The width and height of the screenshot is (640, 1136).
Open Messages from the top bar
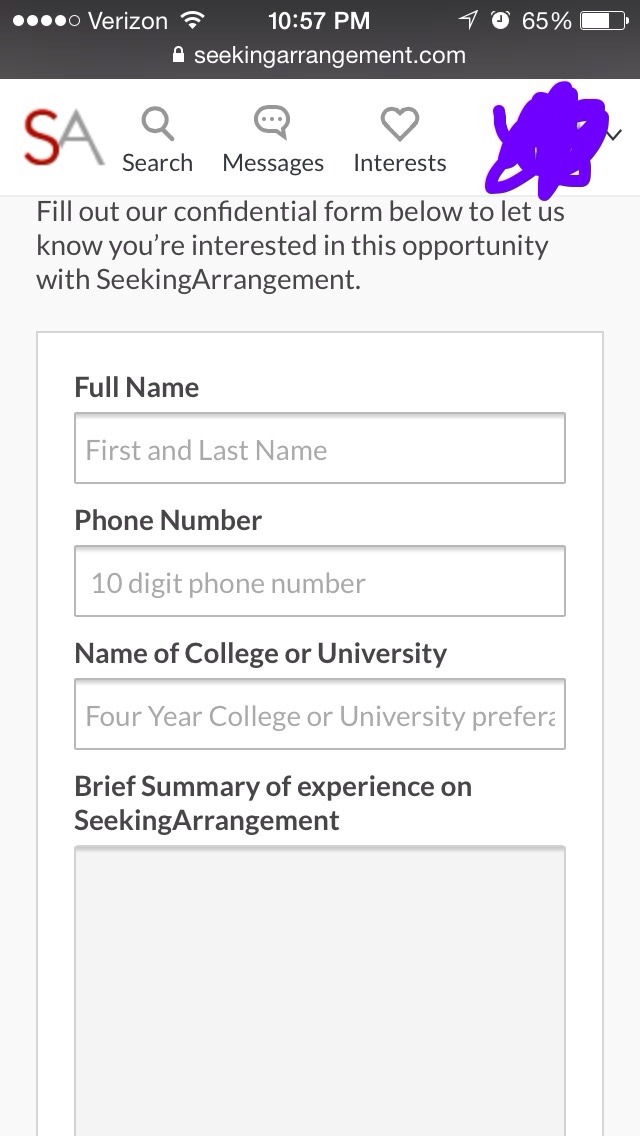[x=273, y=140]
